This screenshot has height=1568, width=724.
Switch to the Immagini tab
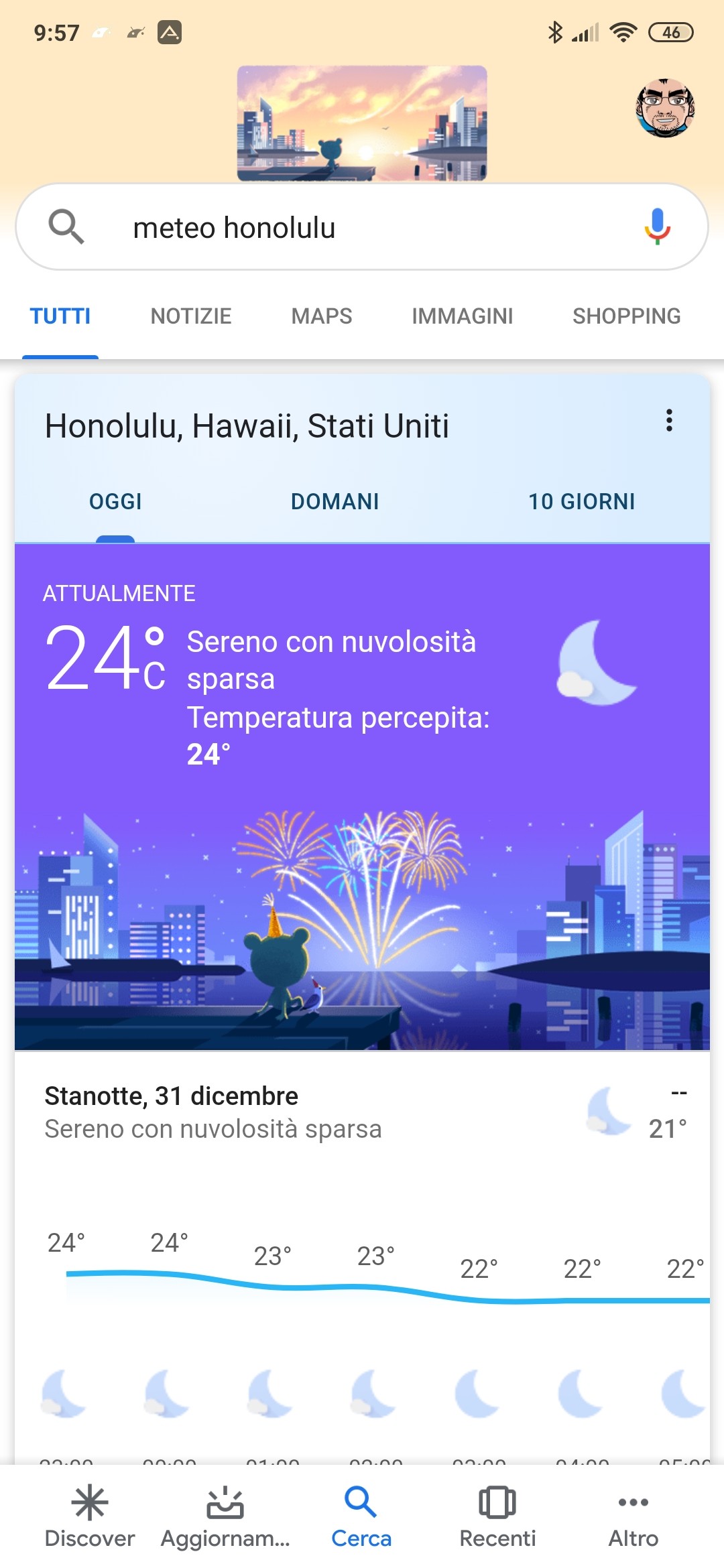point(462,316)
